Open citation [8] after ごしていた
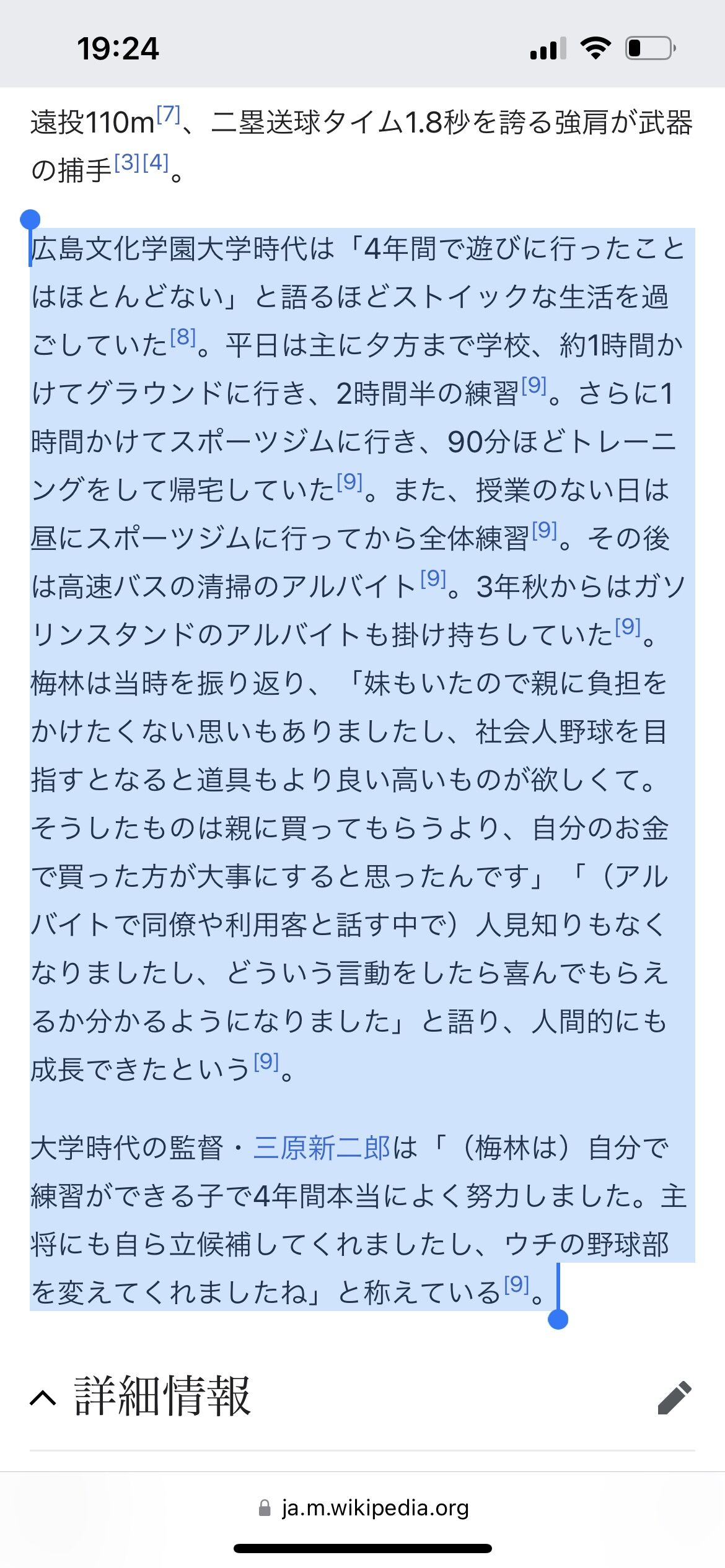 pos(183,337)
